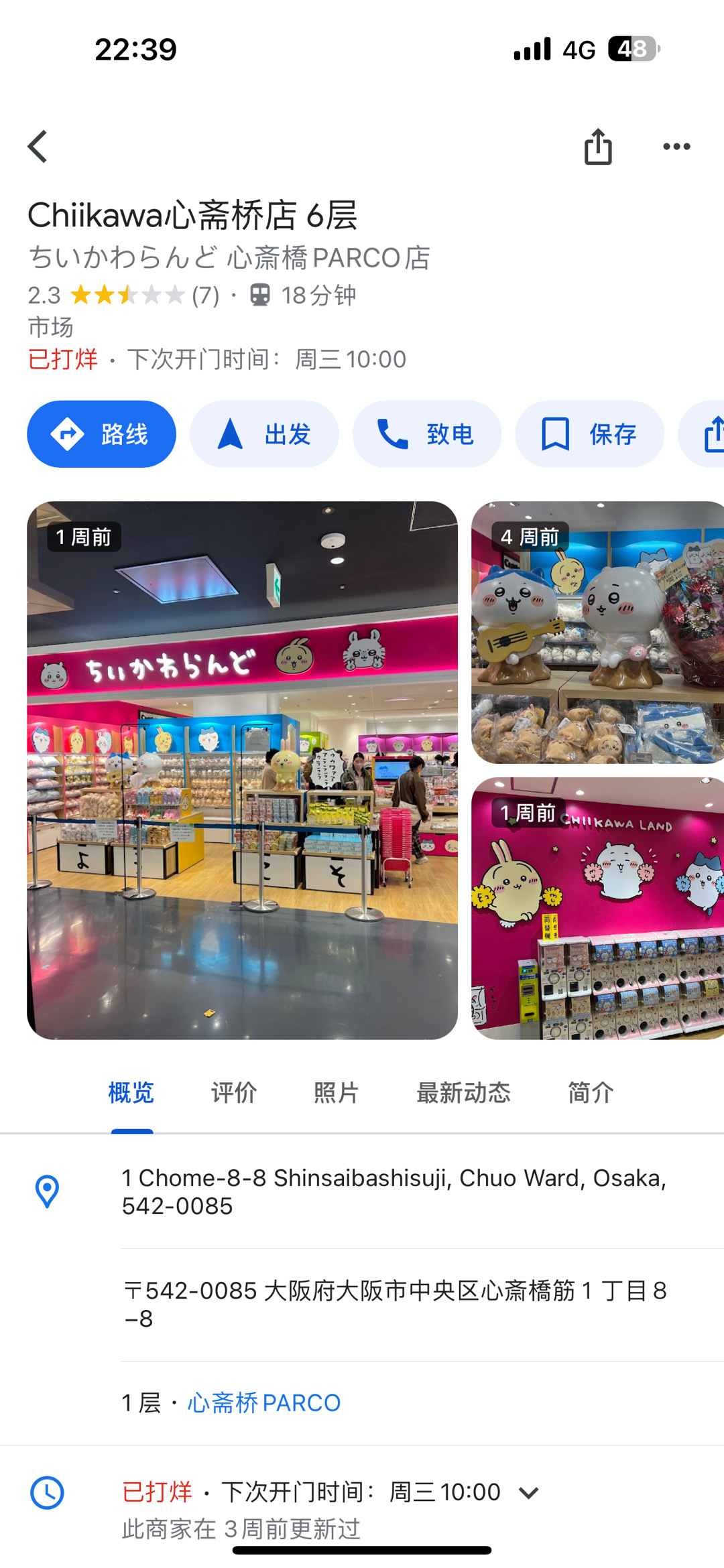This screenshot has width=724, height=1568.
Task: Select the 概览 tab
Action: click(131, 1092)
